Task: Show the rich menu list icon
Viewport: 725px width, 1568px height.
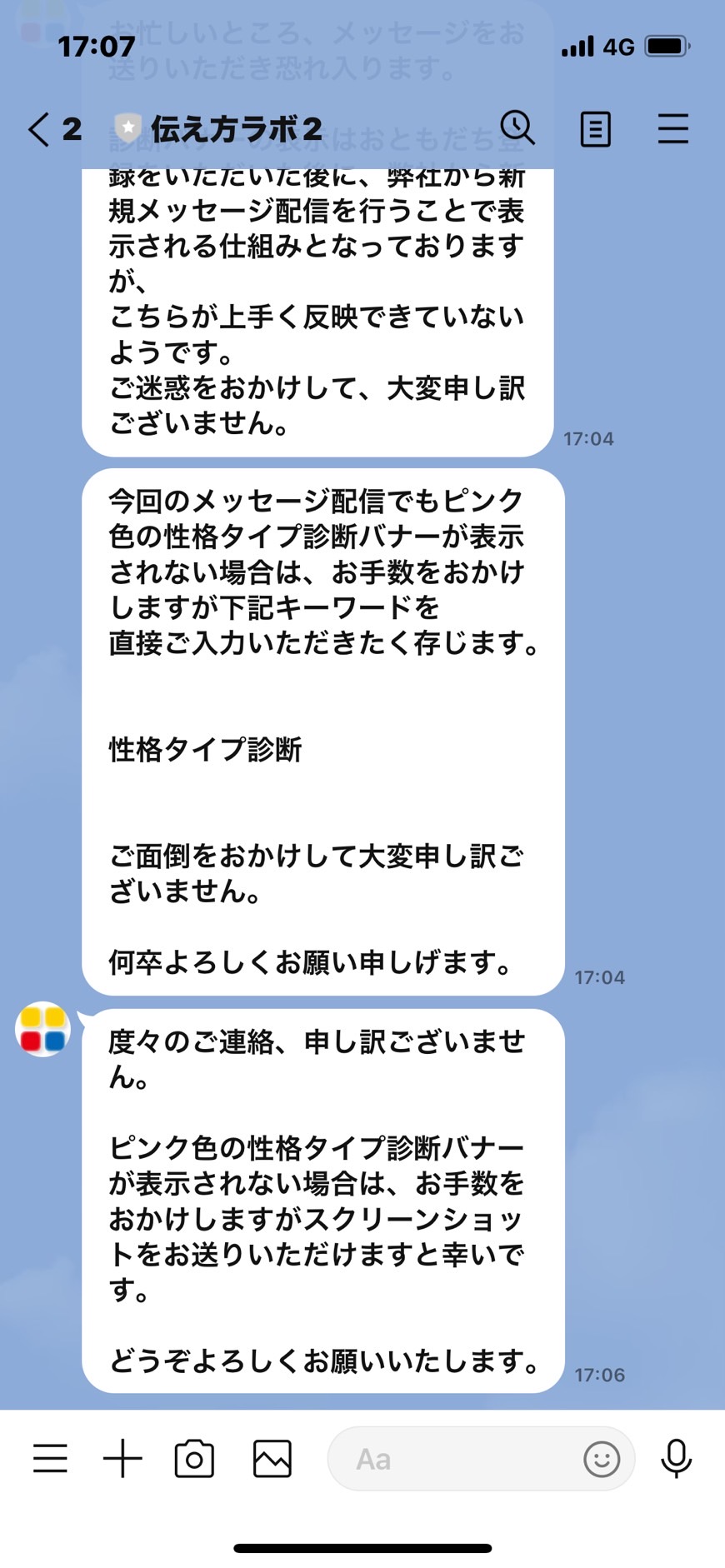Action: tap(50, 1458)
